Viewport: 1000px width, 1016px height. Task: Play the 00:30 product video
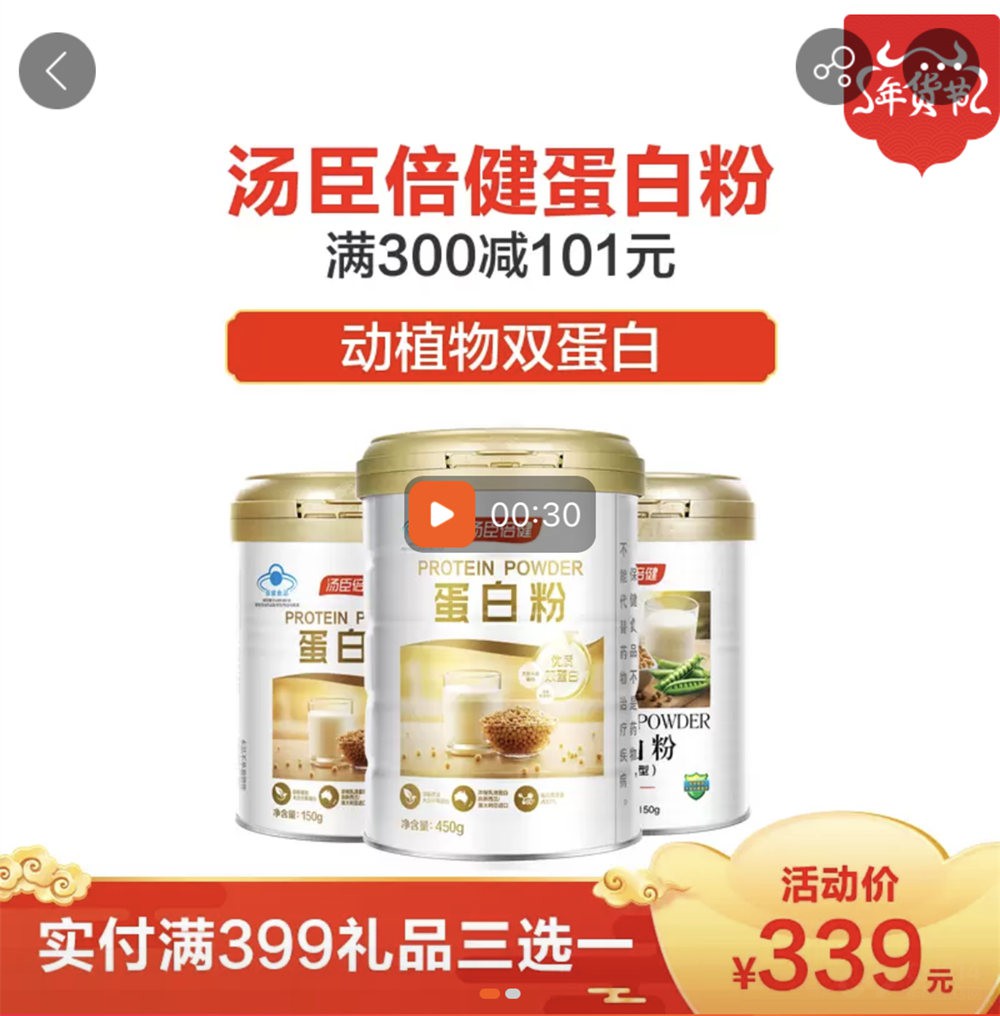pyautogui.click(x=441, y=514)
